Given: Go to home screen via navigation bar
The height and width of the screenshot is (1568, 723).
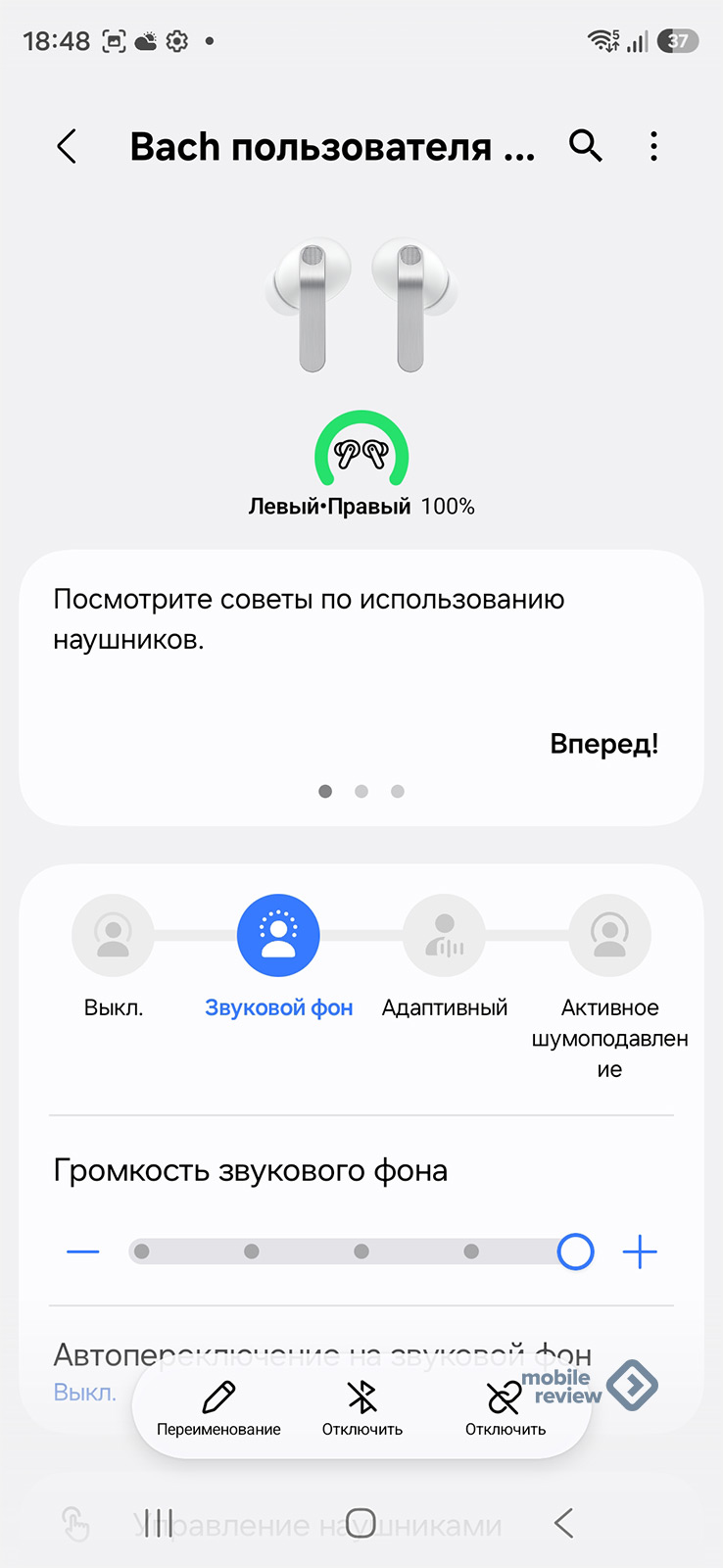Looking at the screenshot, I should [361, 1523].
